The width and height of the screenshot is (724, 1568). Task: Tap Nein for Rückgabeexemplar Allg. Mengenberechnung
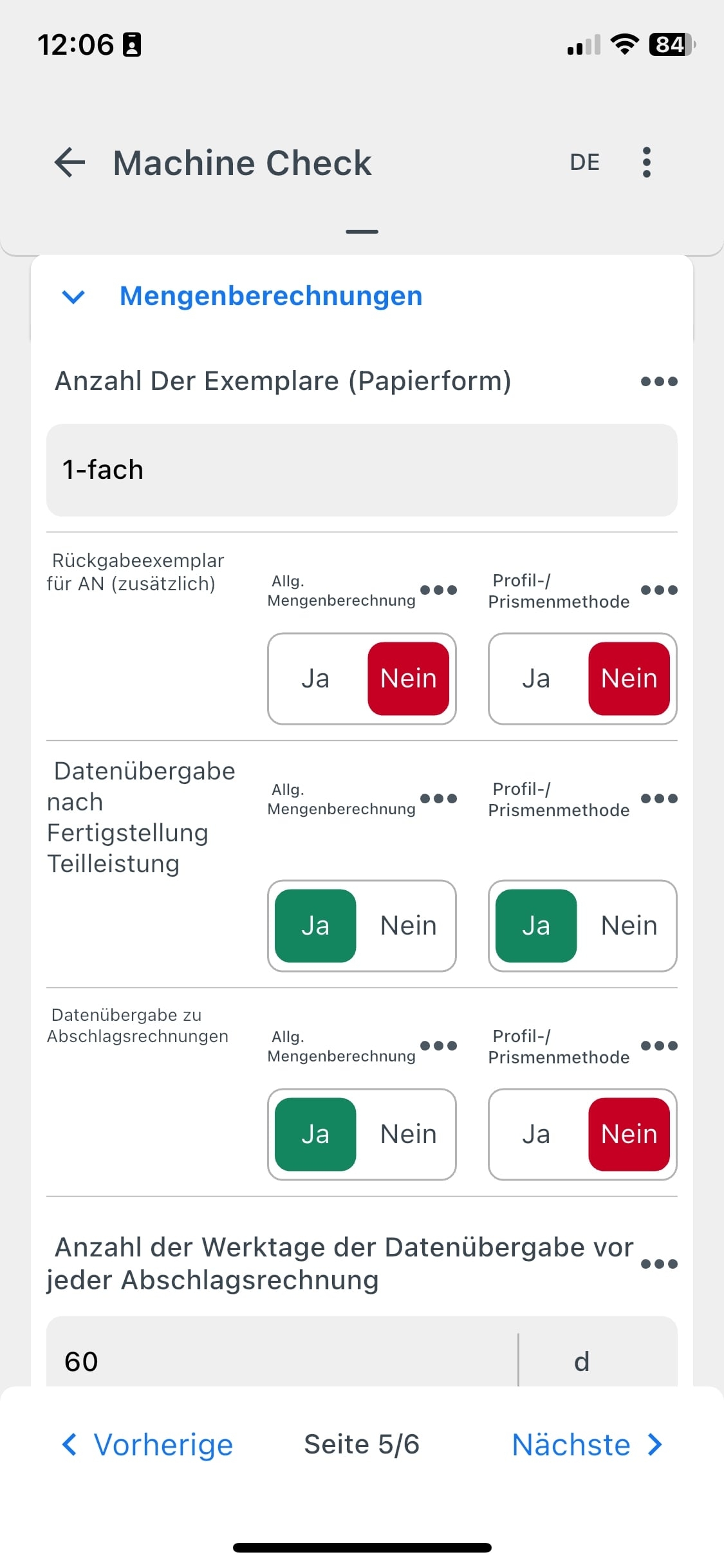[408, 678]
